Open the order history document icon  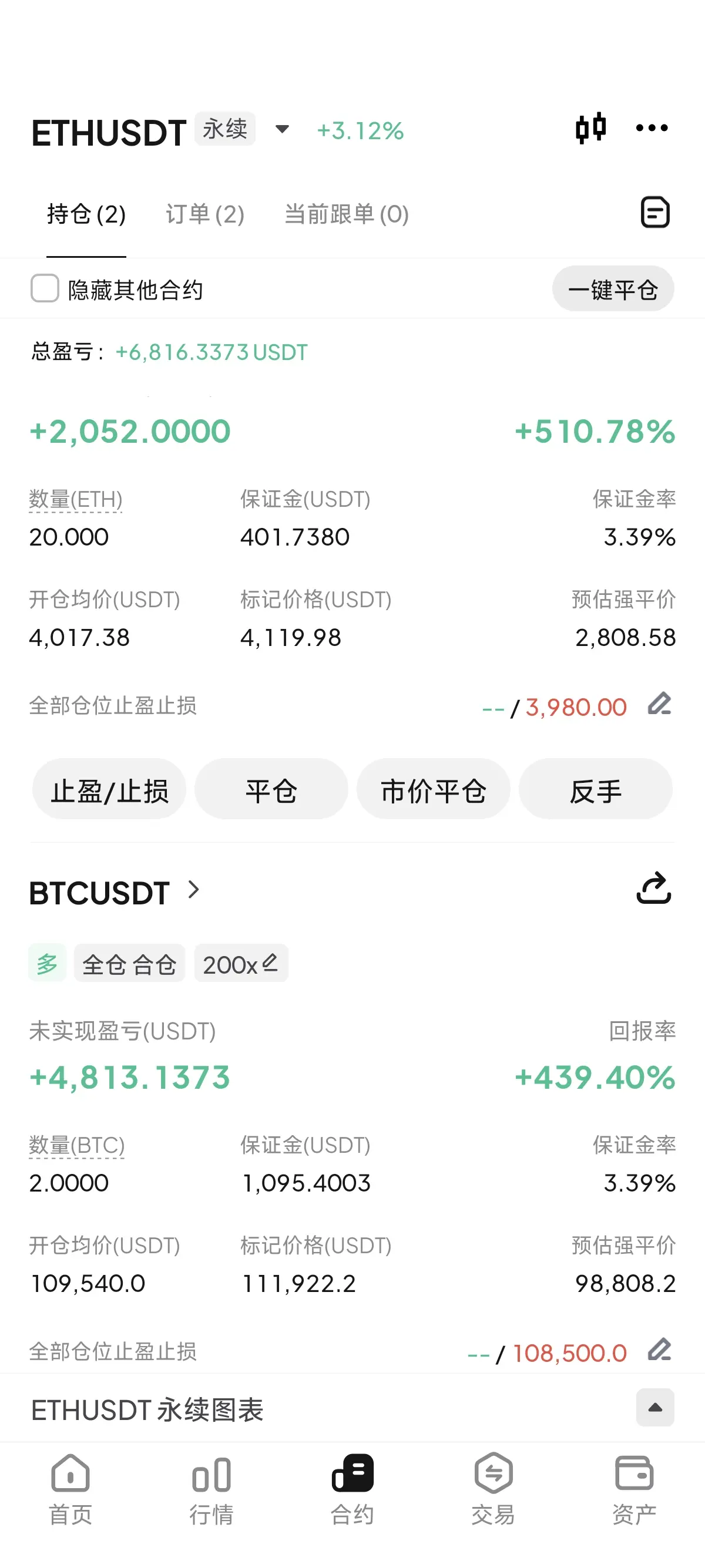pos(655,213)
